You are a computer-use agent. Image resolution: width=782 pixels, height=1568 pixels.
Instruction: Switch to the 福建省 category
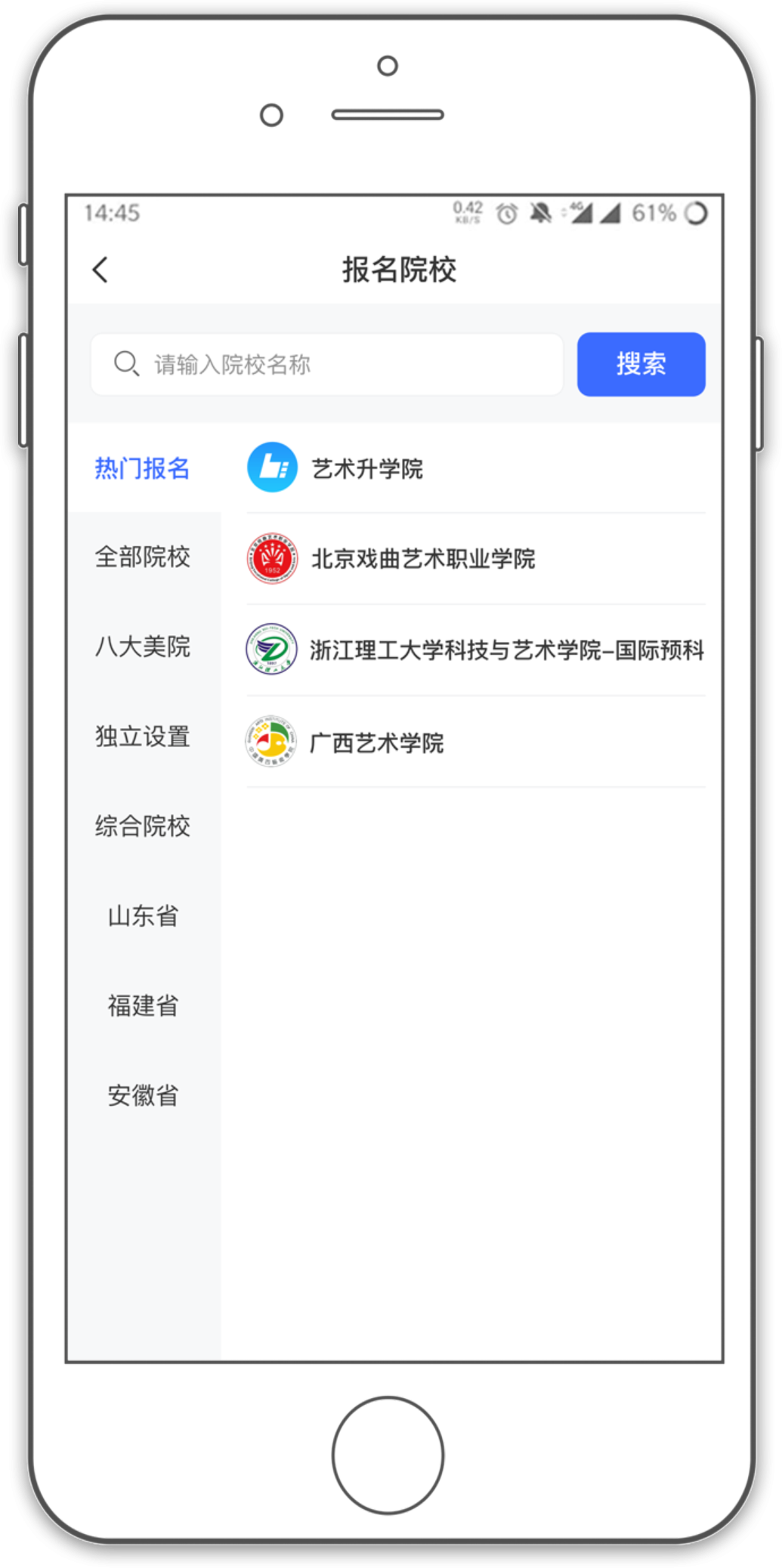coord(143,1006)
